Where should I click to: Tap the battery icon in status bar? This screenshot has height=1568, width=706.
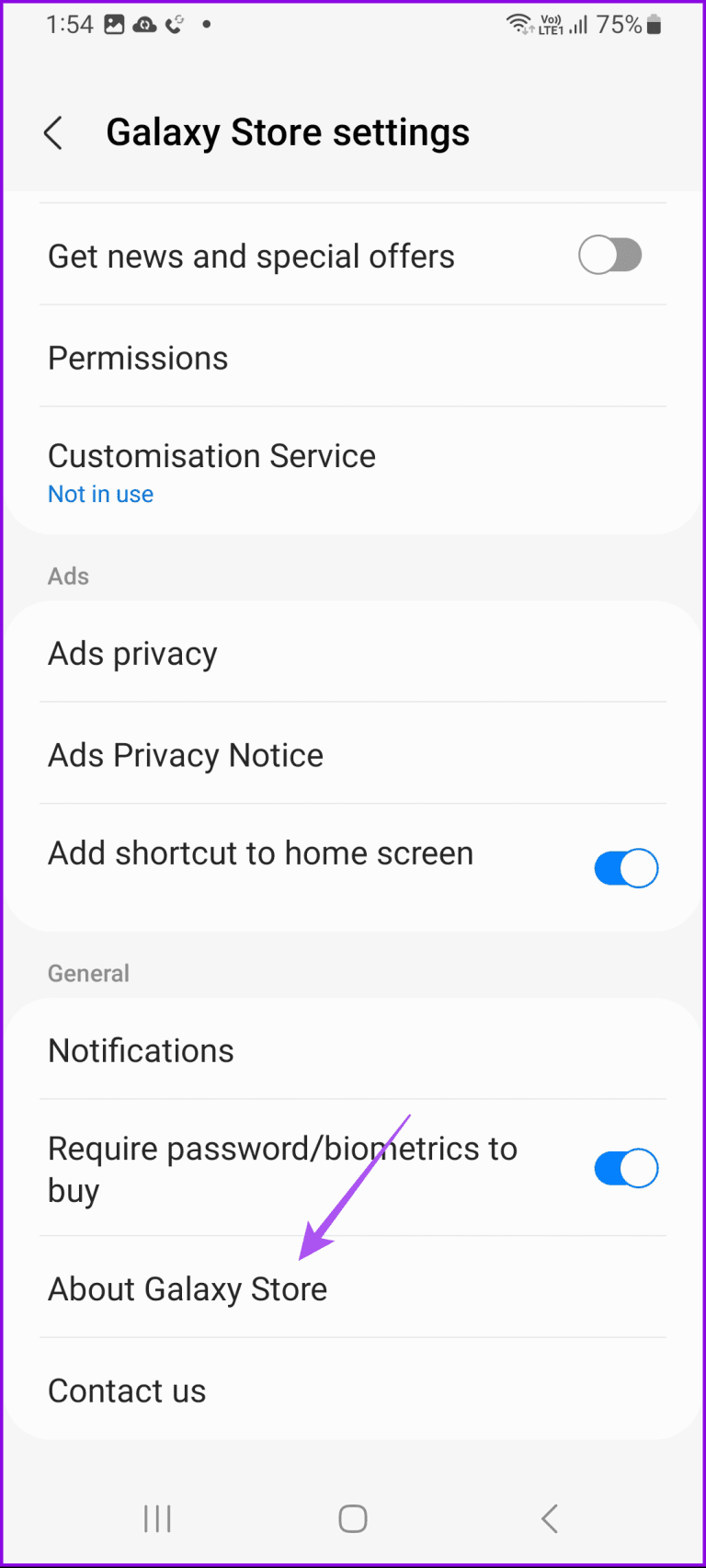(655, 24)
